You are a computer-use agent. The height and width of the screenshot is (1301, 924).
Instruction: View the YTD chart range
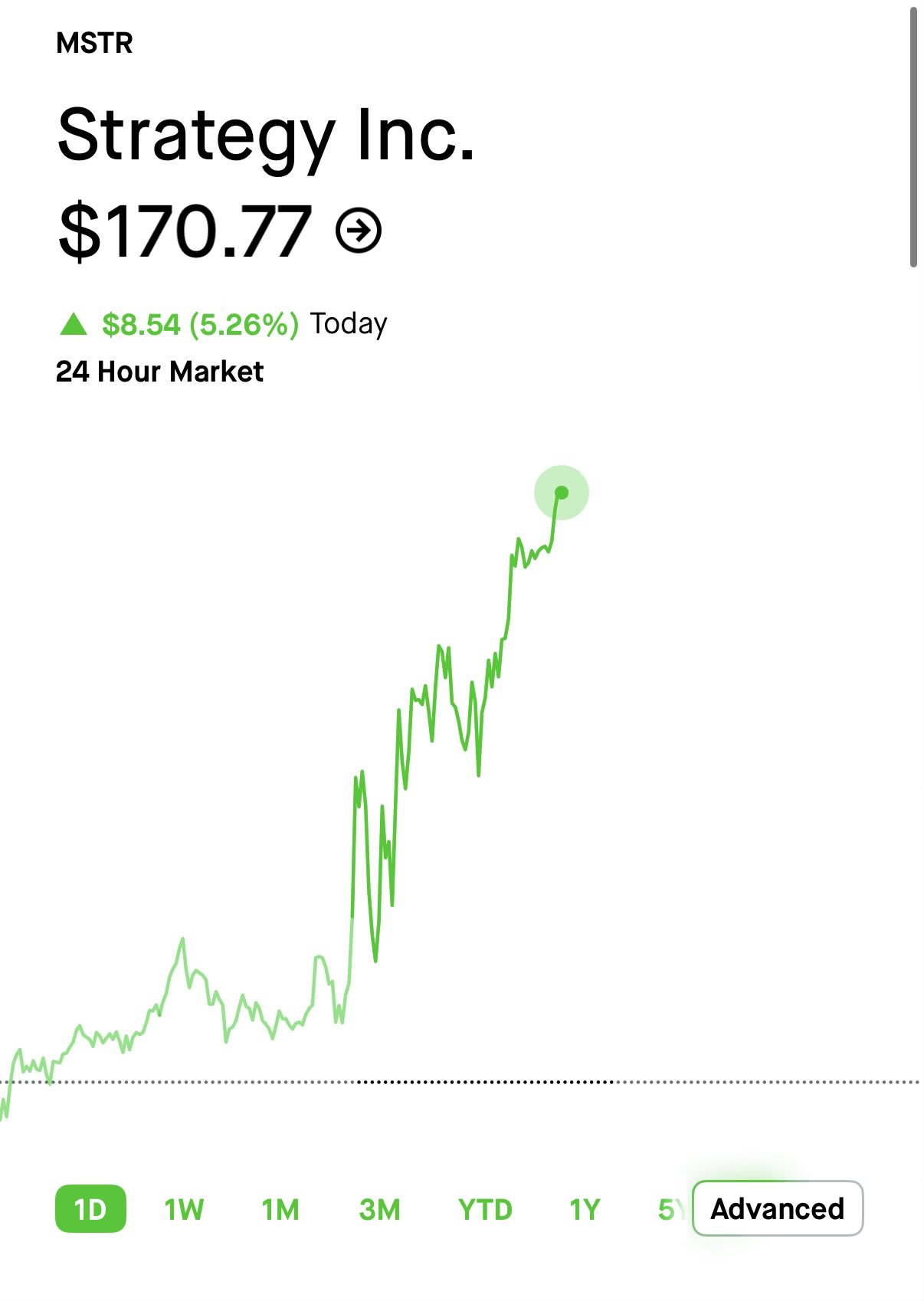click(x=485, y=1209)
